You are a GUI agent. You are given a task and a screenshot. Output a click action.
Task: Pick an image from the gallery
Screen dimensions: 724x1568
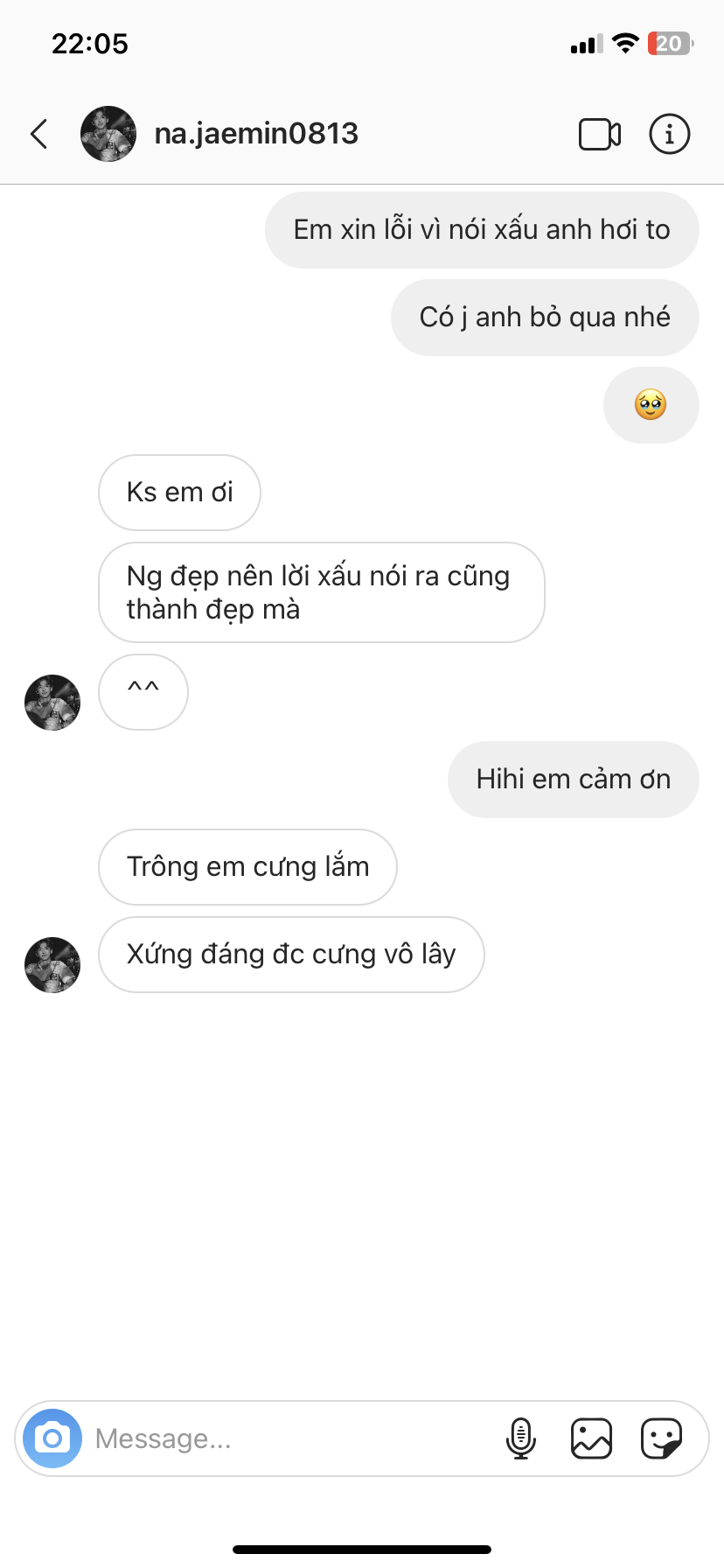point(591,1438)
